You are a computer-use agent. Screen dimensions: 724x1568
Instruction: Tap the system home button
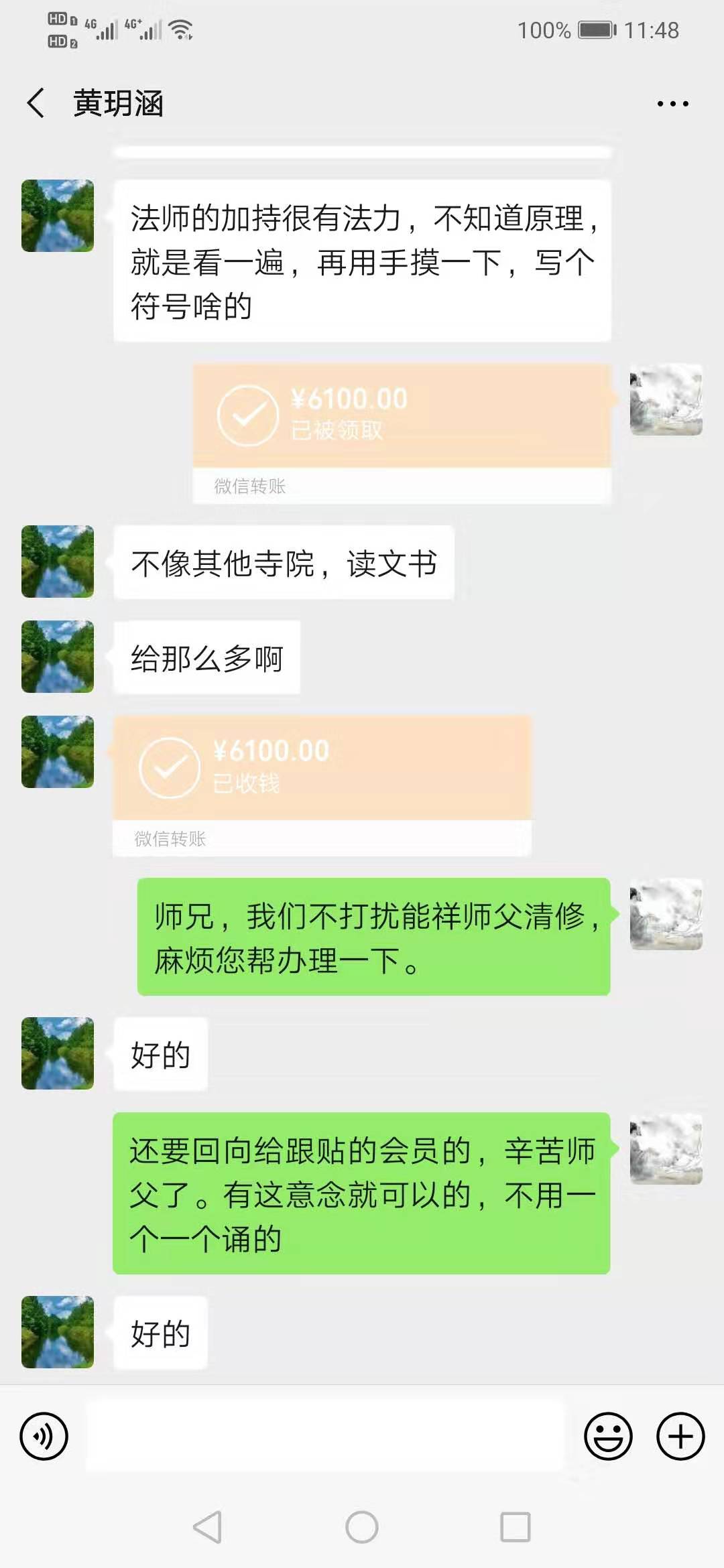coord(362,1528)
